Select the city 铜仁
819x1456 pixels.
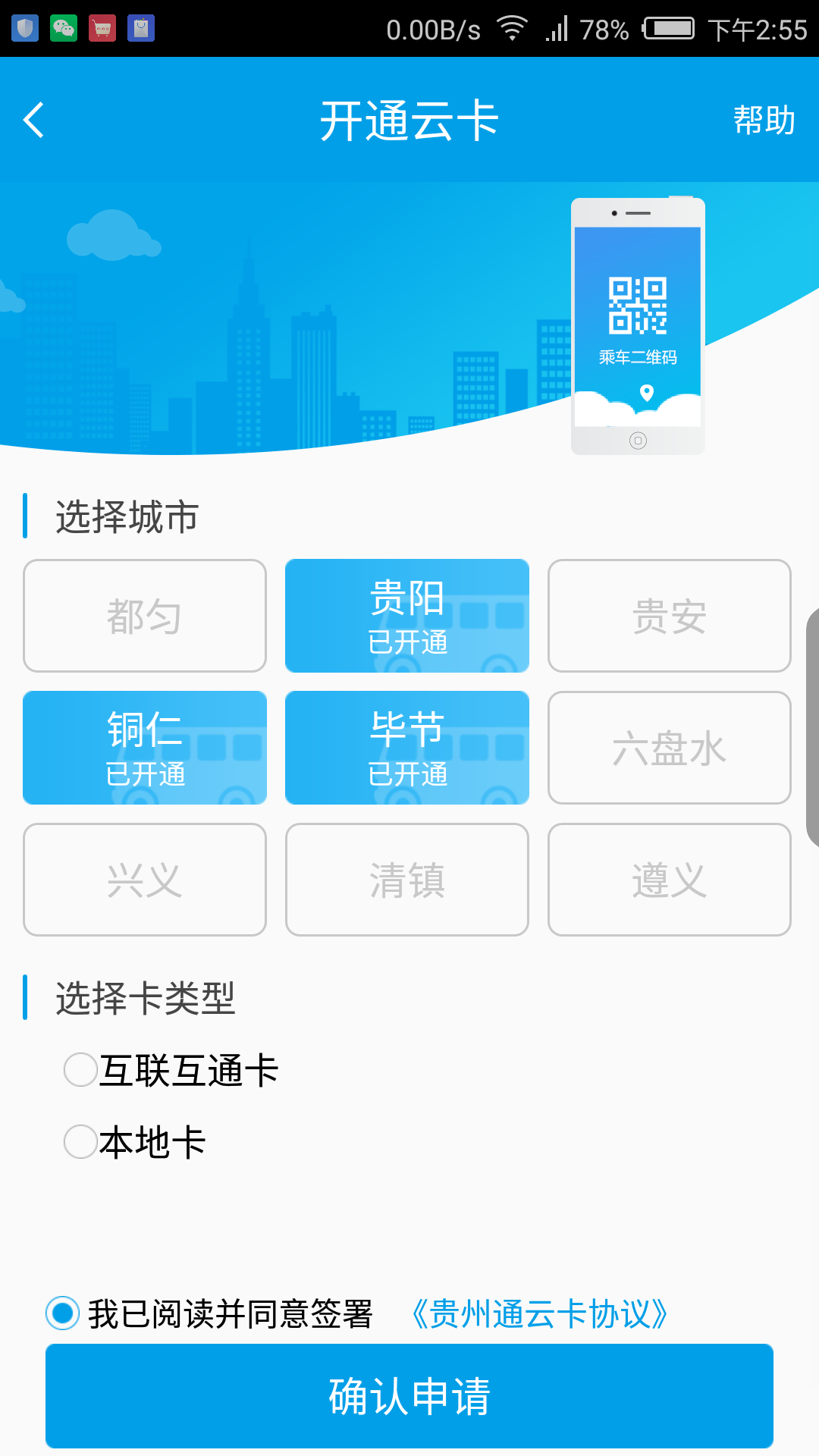click(x=144, y=748)
